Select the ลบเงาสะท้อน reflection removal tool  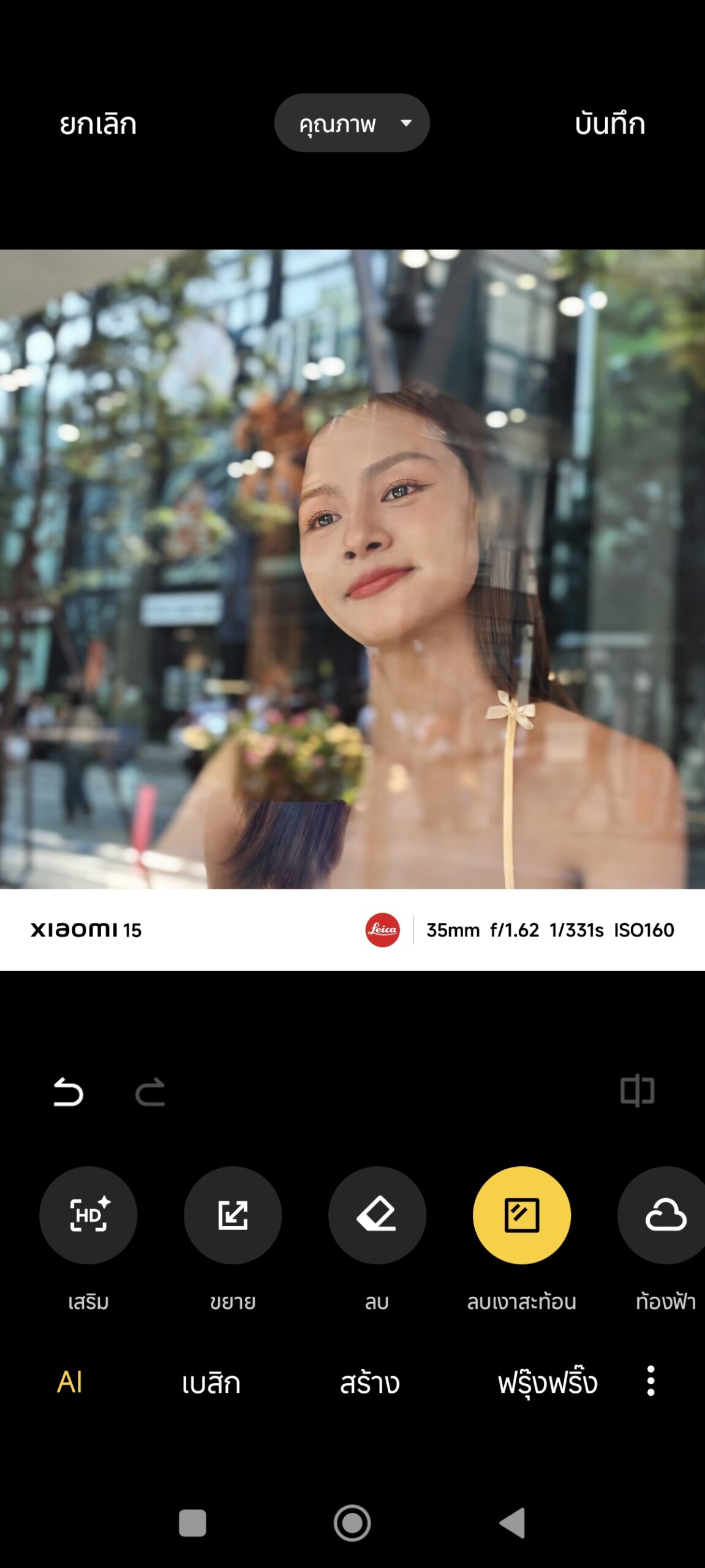pos(521,1215)
